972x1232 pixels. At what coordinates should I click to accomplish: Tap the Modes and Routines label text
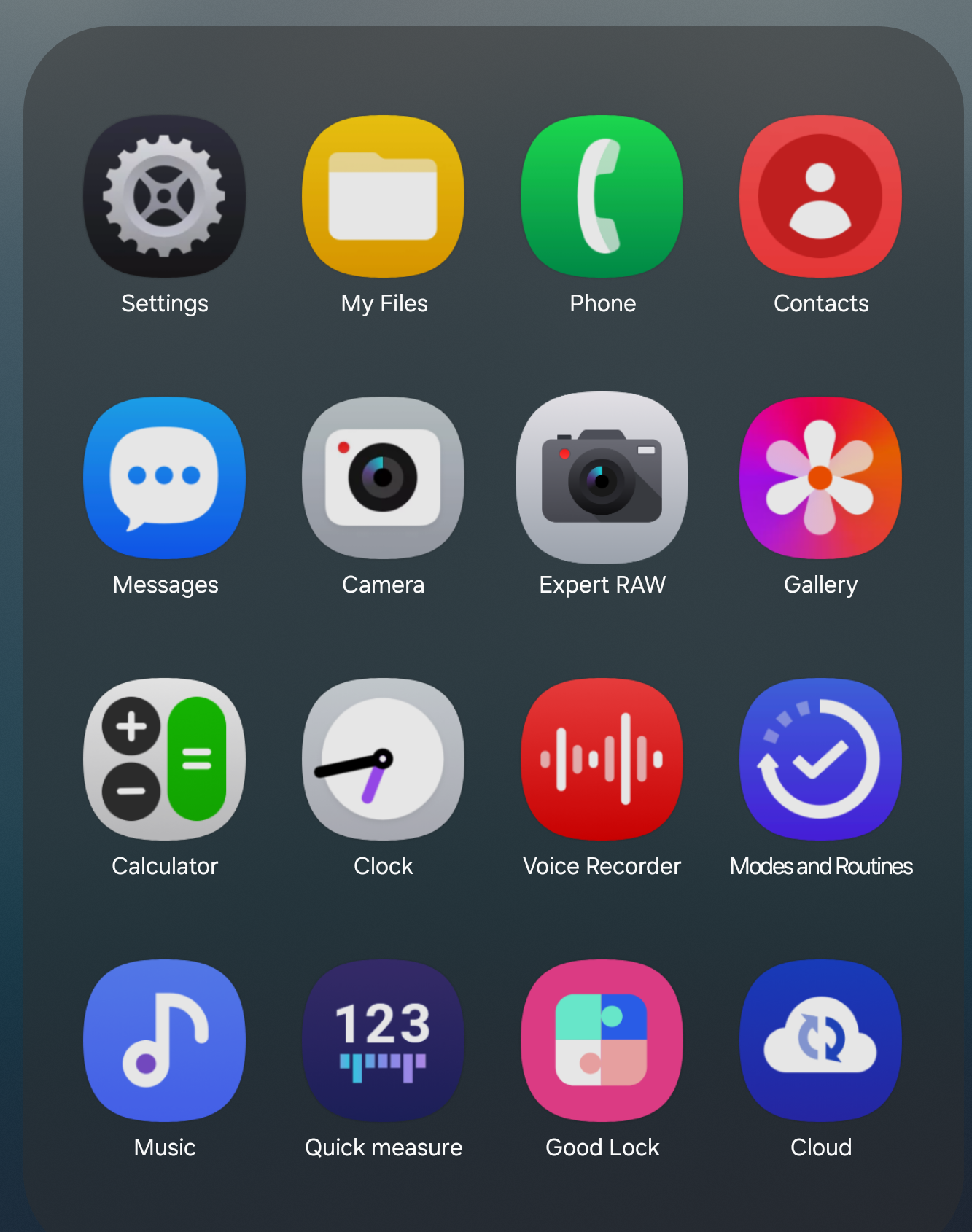click(820, 866)
